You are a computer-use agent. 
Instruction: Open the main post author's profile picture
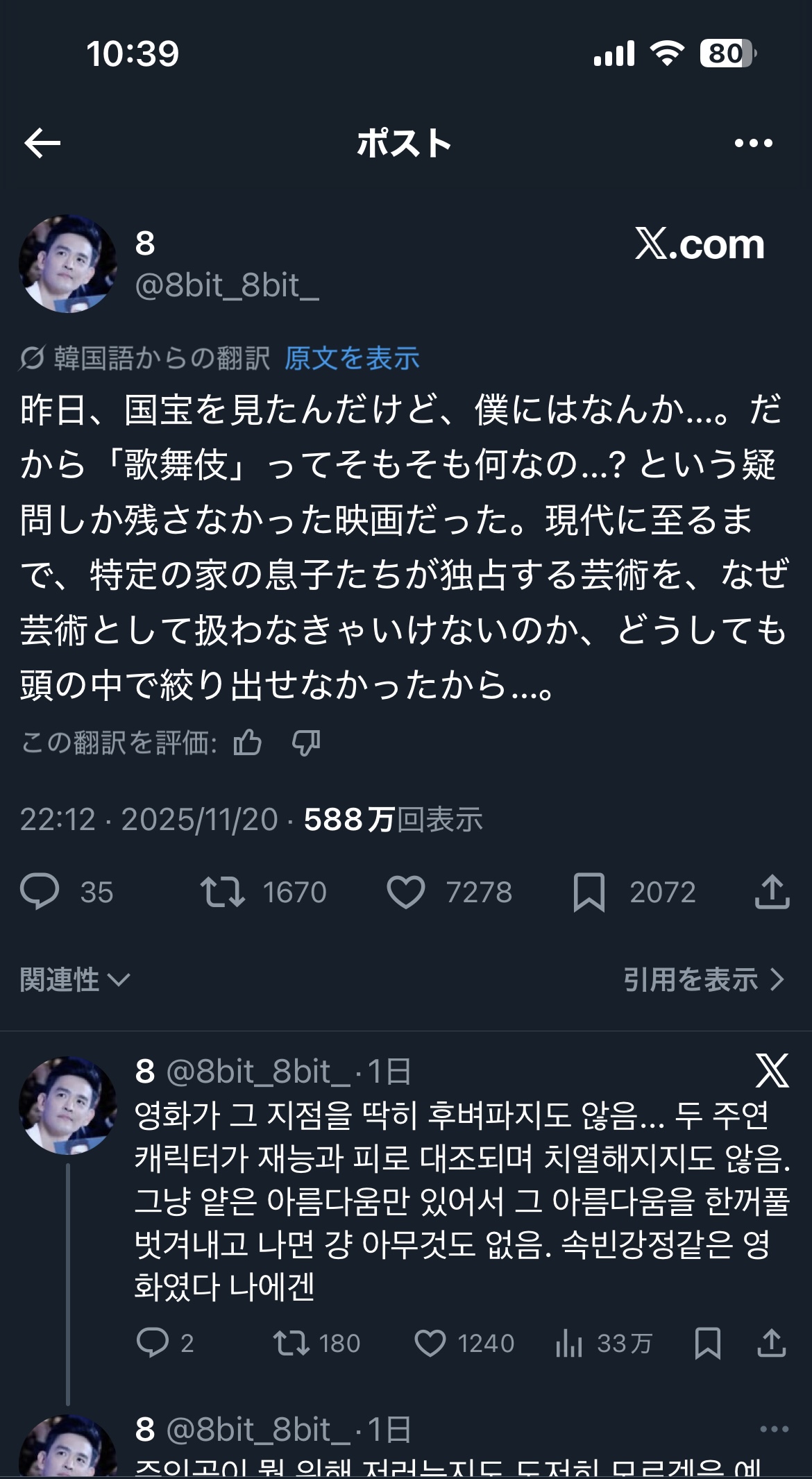tap(67, 264)
